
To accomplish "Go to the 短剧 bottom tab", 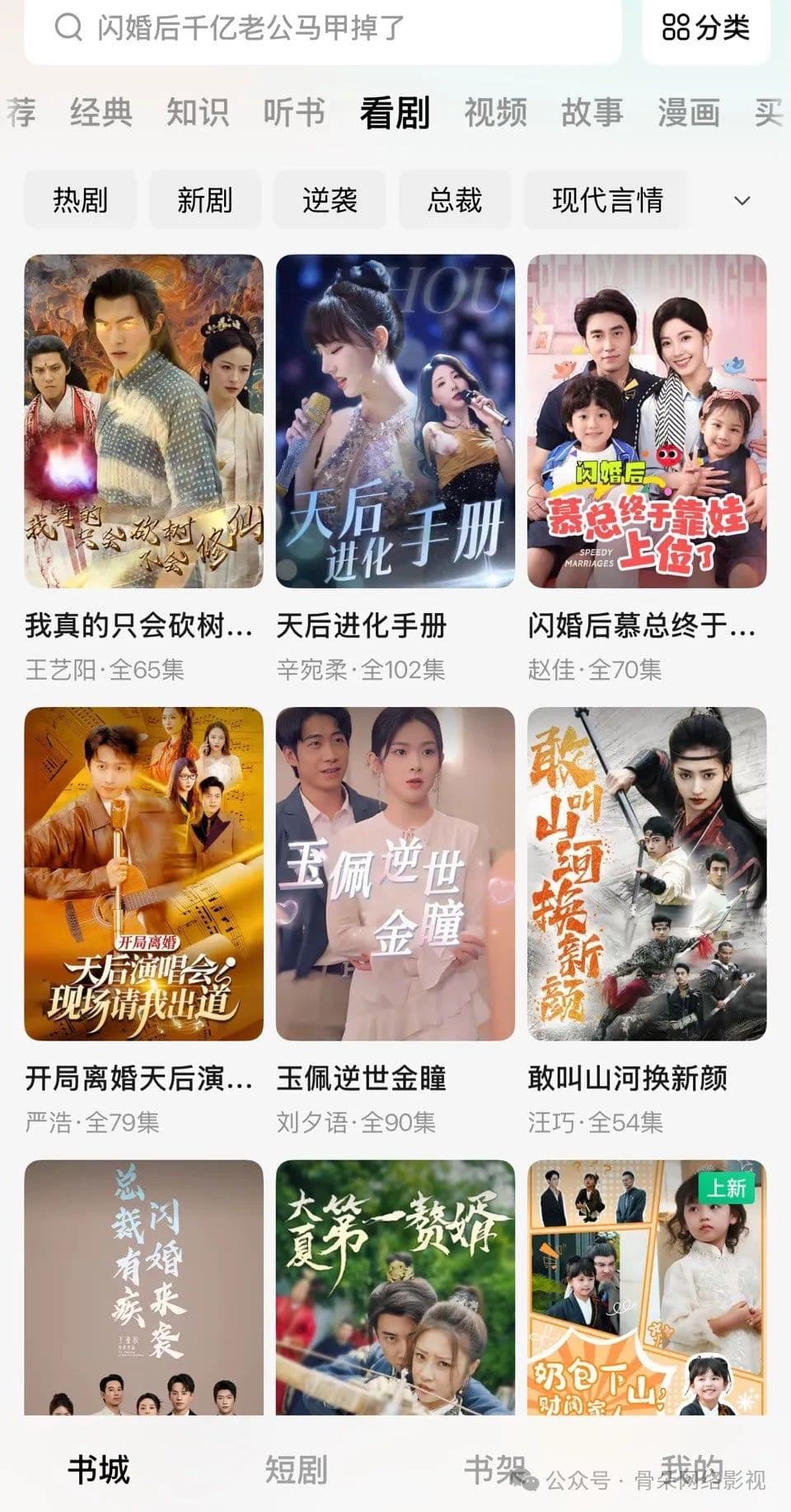I will point(296,1470).
